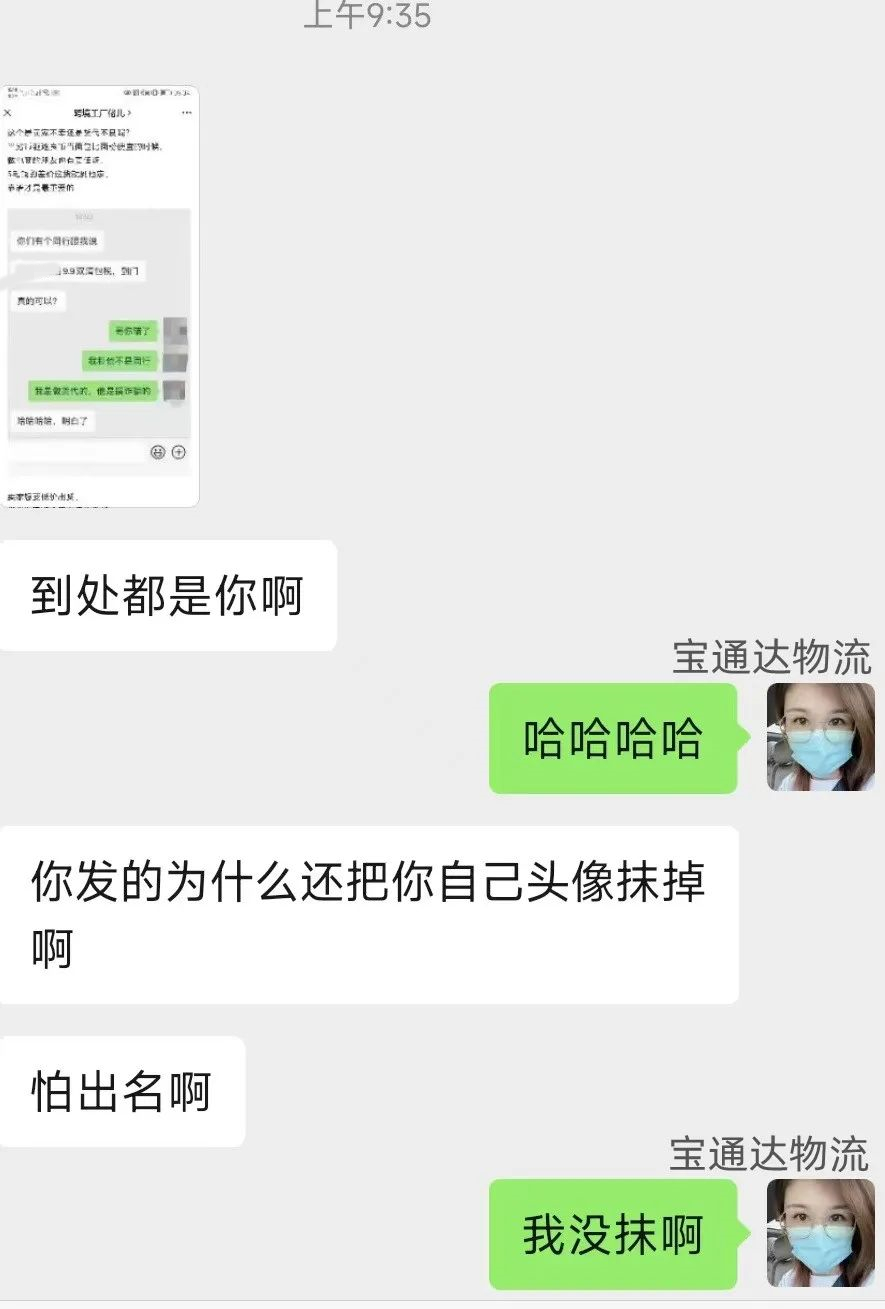The image size is (885, 1309).
Task: Click the green bubble 真的可以? reply area
Action: click(40, 299)
